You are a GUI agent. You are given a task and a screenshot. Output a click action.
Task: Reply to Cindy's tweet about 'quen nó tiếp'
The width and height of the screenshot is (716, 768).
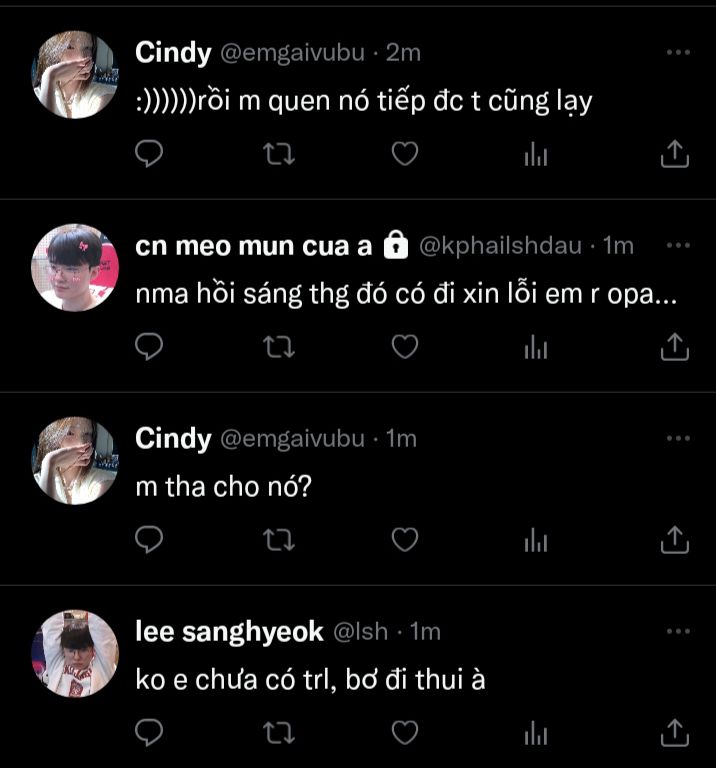click(149, 153)
